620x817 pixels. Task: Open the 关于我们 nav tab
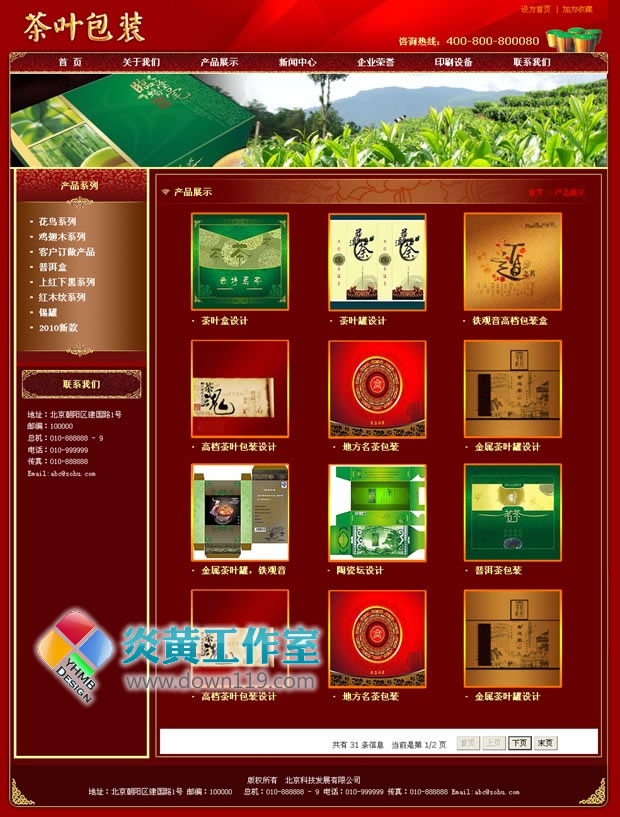(x=141, y=62)
